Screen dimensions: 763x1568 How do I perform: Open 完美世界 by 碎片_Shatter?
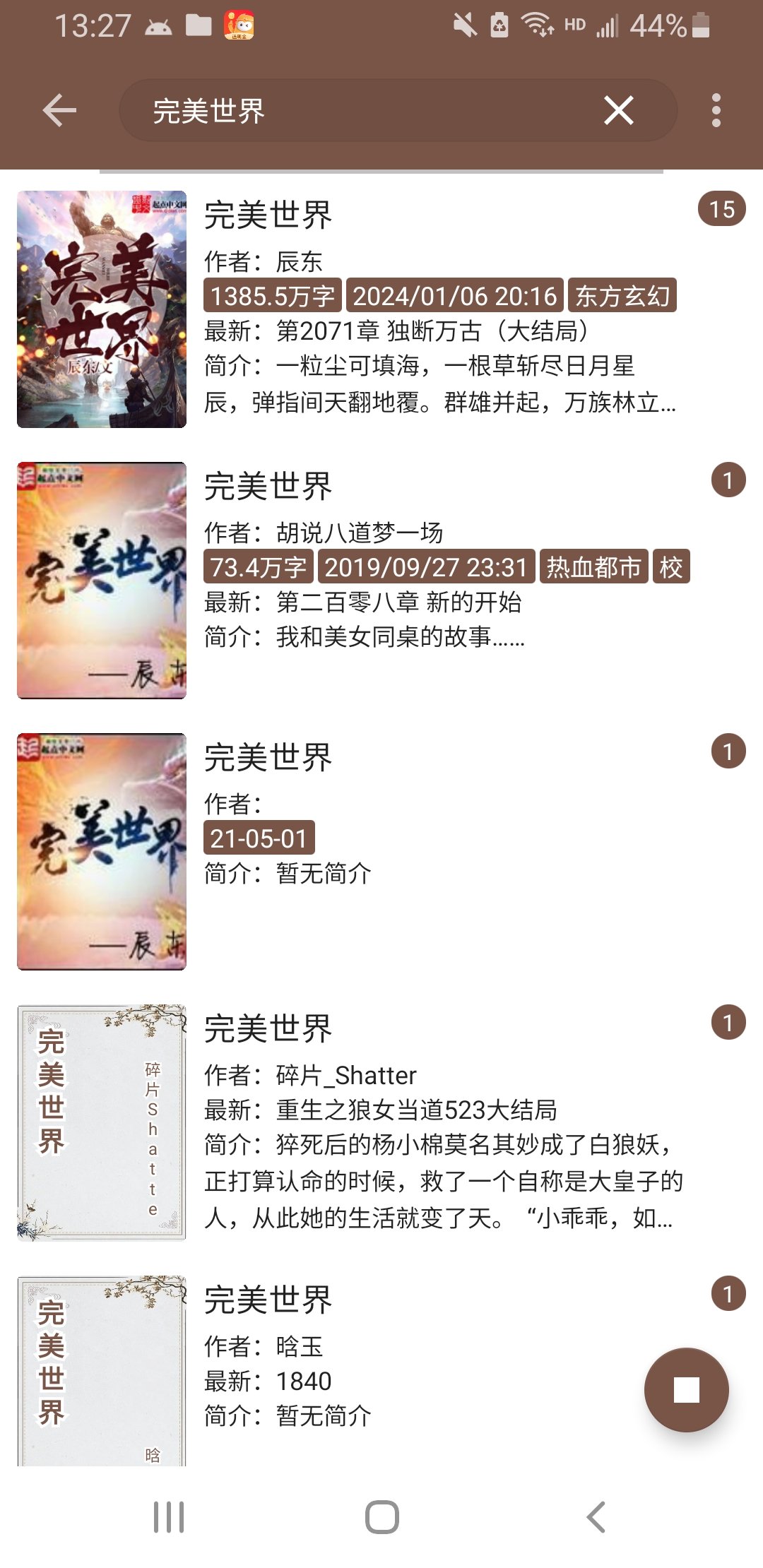(381, 1122)
